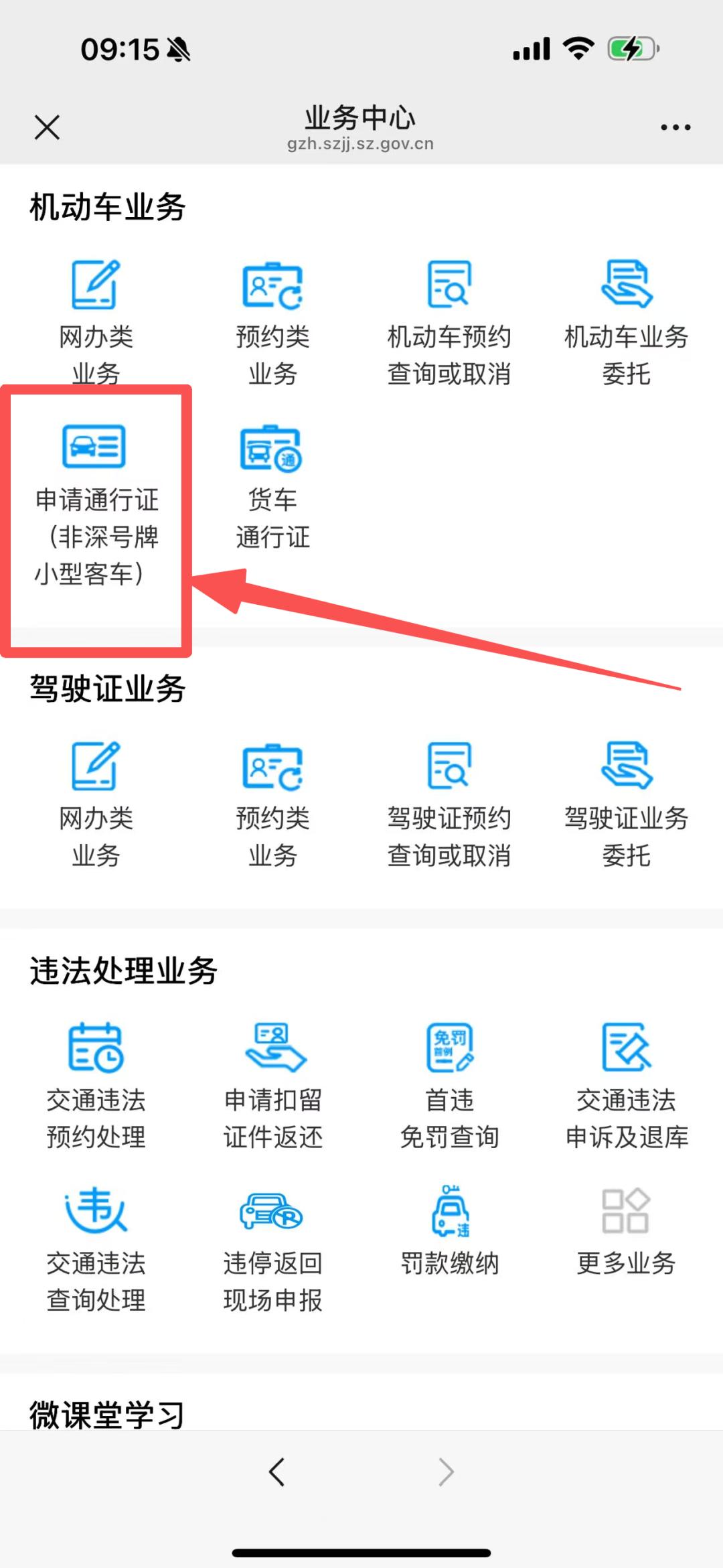Viewport: 723px width, 1568px height.
Task: Select 预约类业务 in motor vehicle section
Action: pos(272,315)
